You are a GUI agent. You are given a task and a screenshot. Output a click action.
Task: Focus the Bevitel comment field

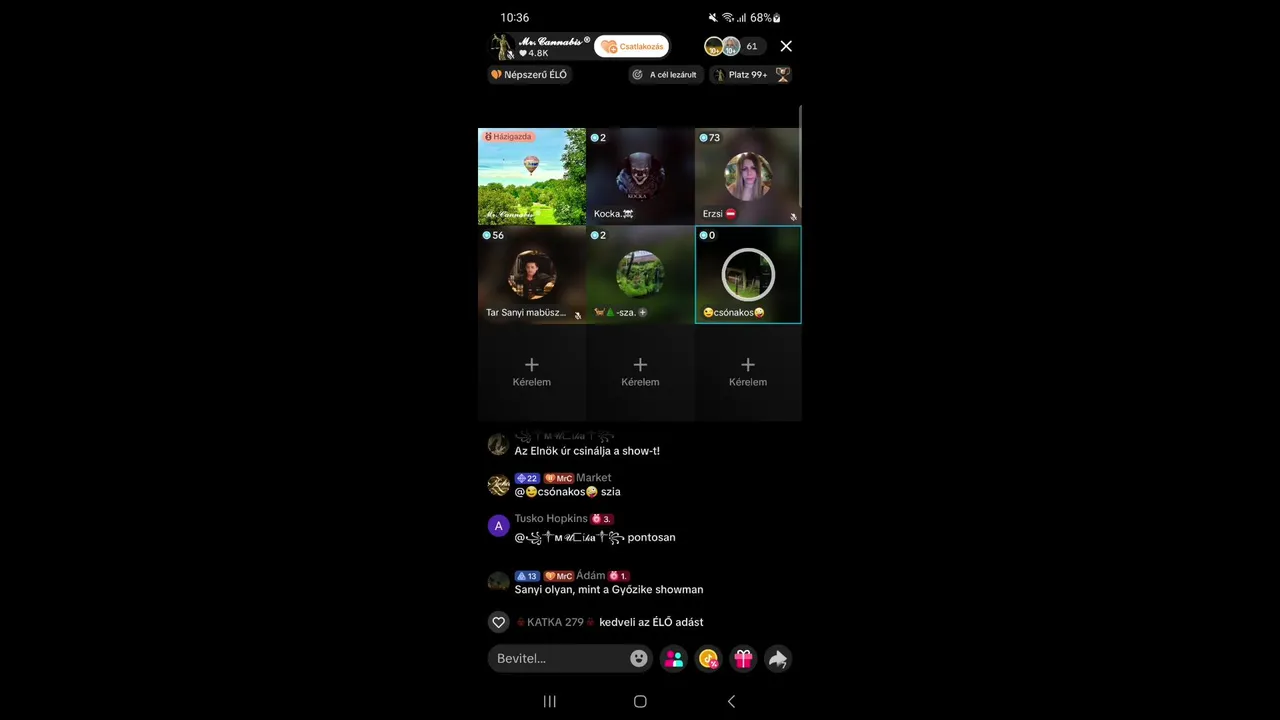(x=558, y=658)
